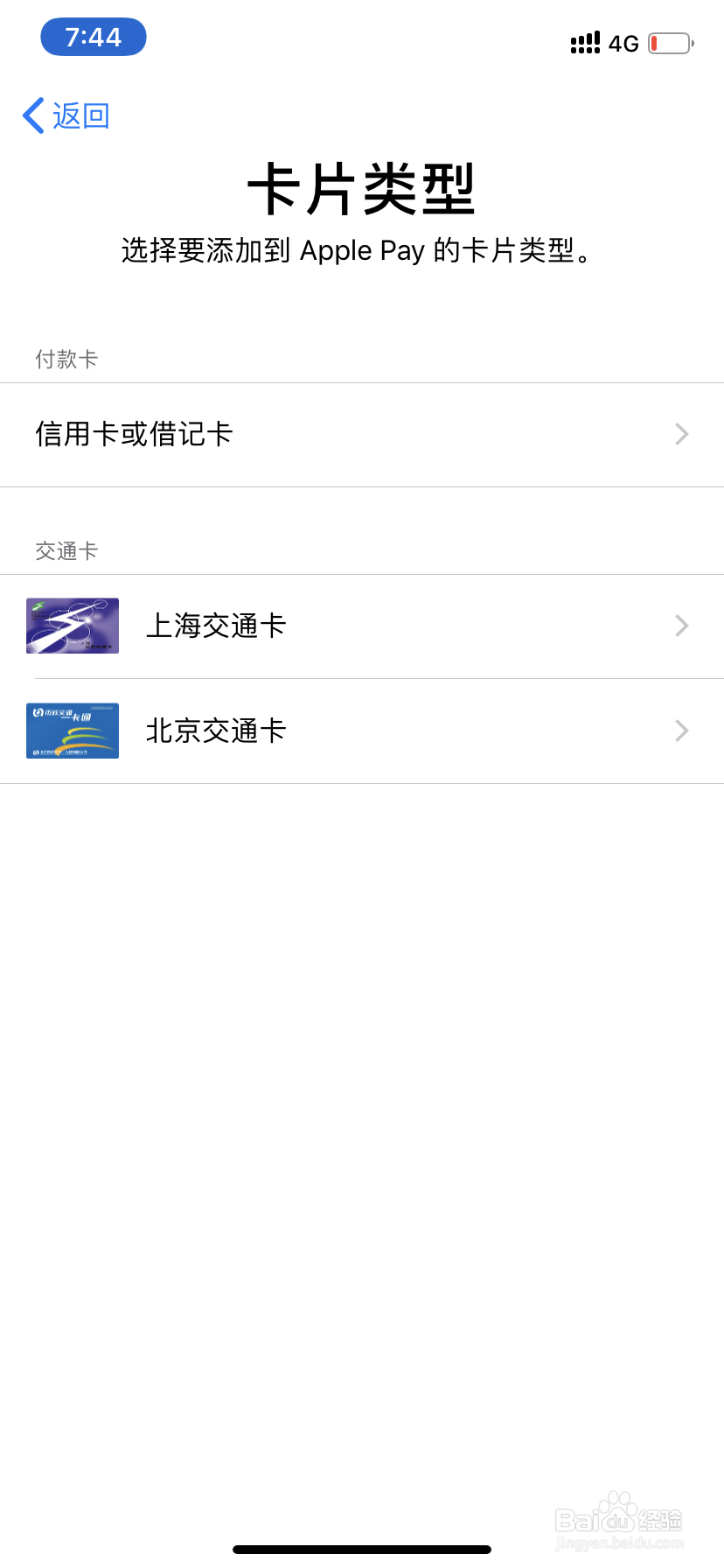Open 信用卡或借记卡 via its chevron
The width and height of the screenshot is (724, 1568).
click(681, 435)
